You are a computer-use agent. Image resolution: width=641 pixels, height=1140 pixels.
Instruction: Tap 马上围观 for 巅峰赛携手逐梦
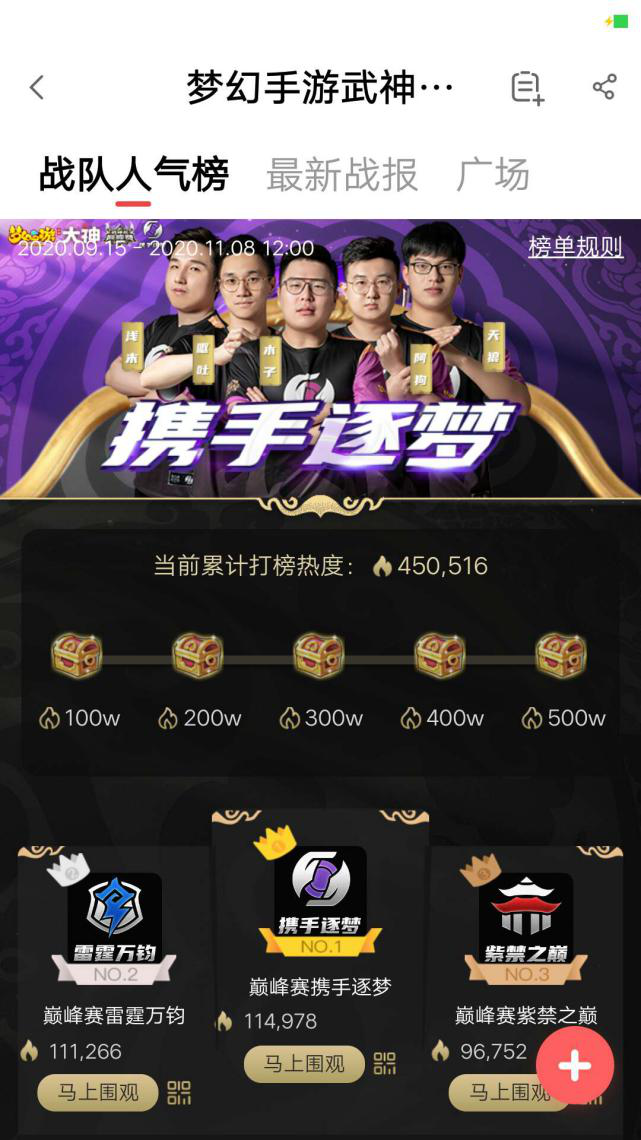tap(304, 1063)
